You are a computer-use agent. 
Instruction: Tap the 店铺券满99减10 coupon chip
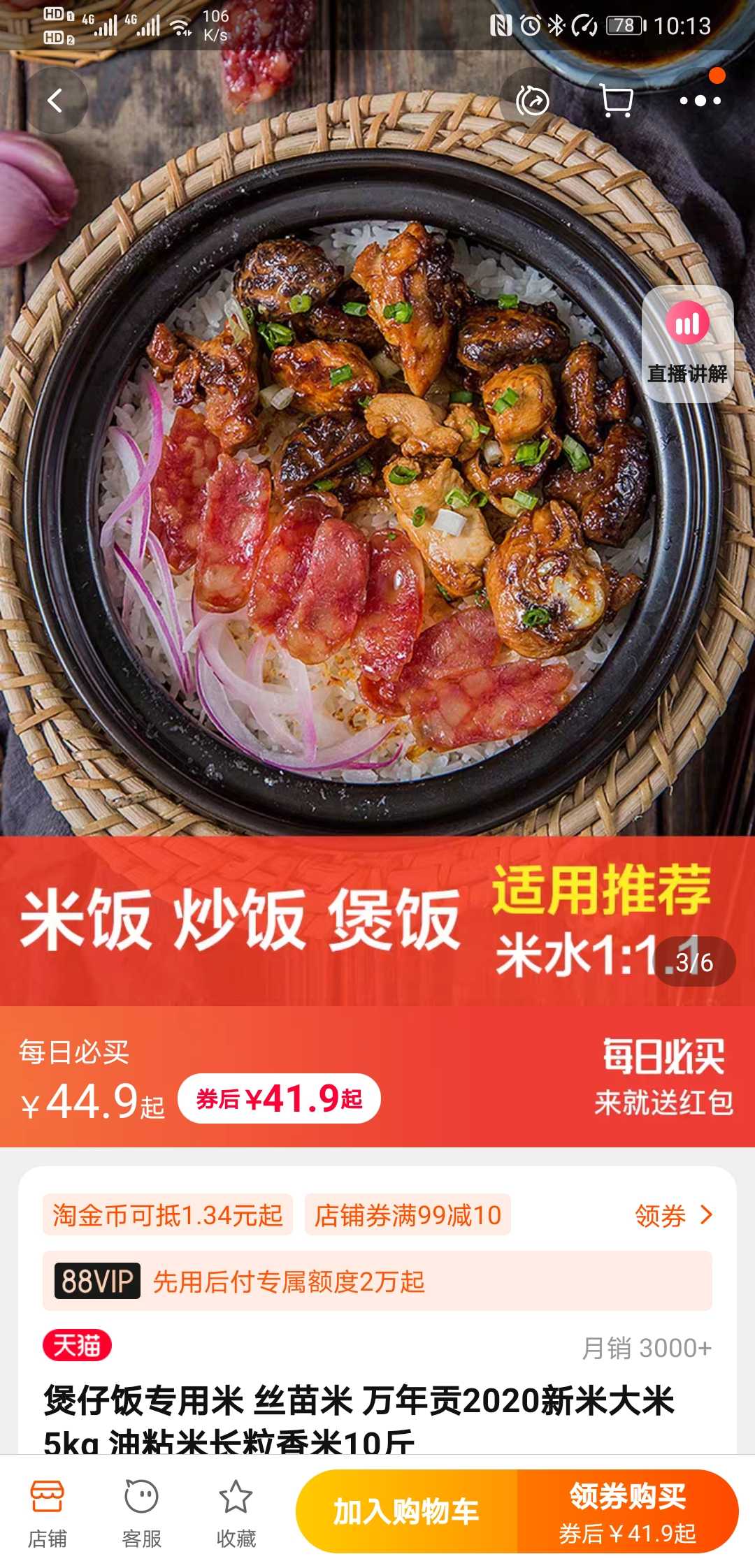click(x=408, y=1215)
